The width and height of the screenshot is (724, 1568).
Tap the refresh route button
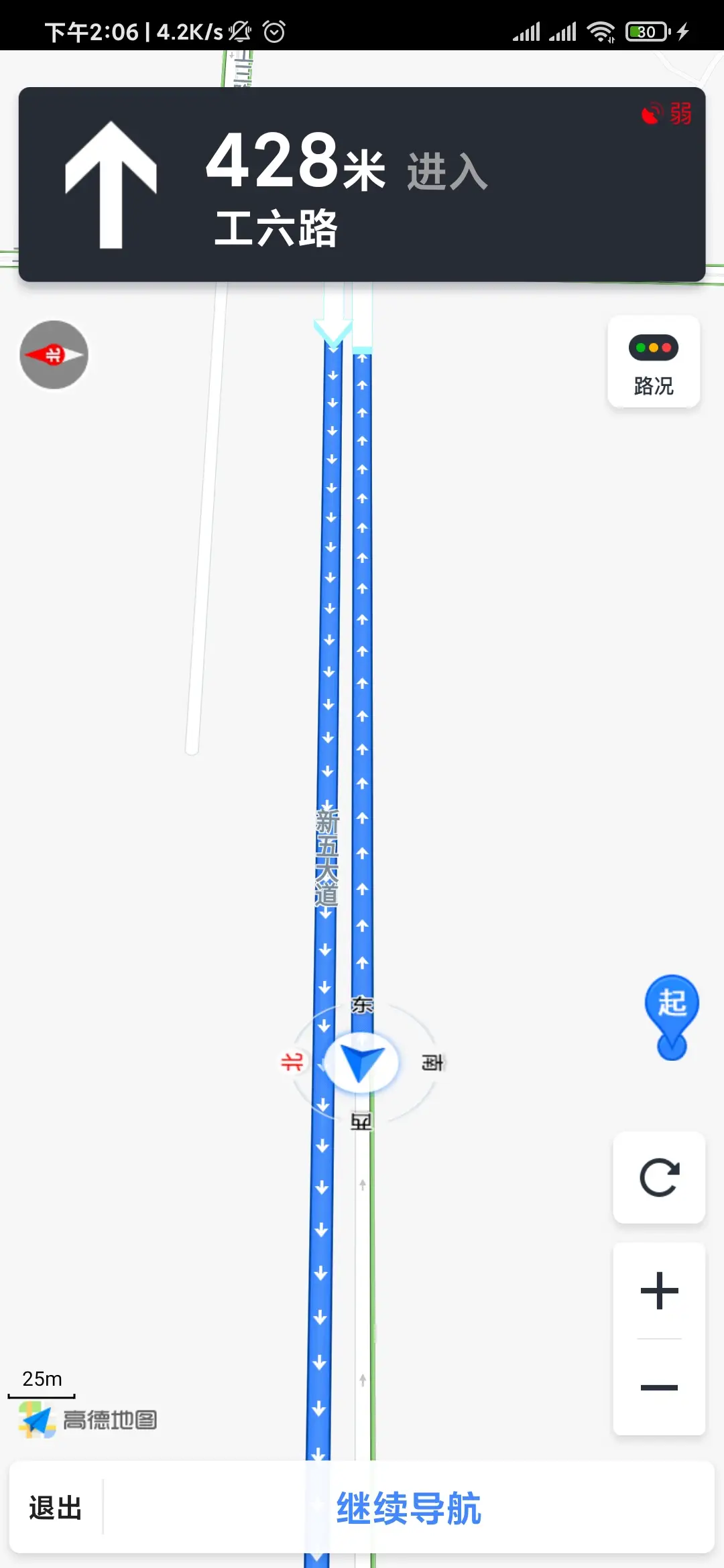point(659,1177)
